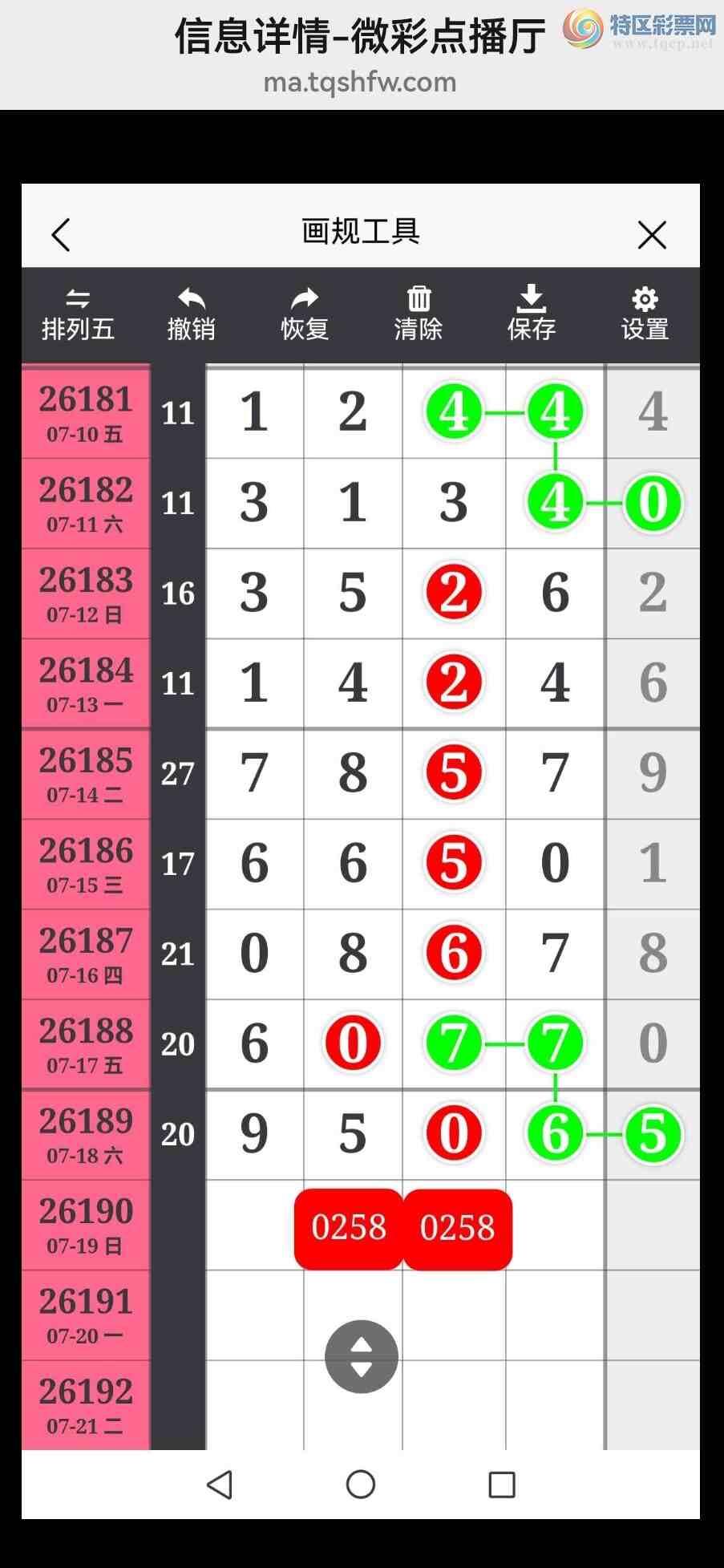Go back using the header arrow
Image resolution: width=724 pixels, height=1568 pixels.
61,235
